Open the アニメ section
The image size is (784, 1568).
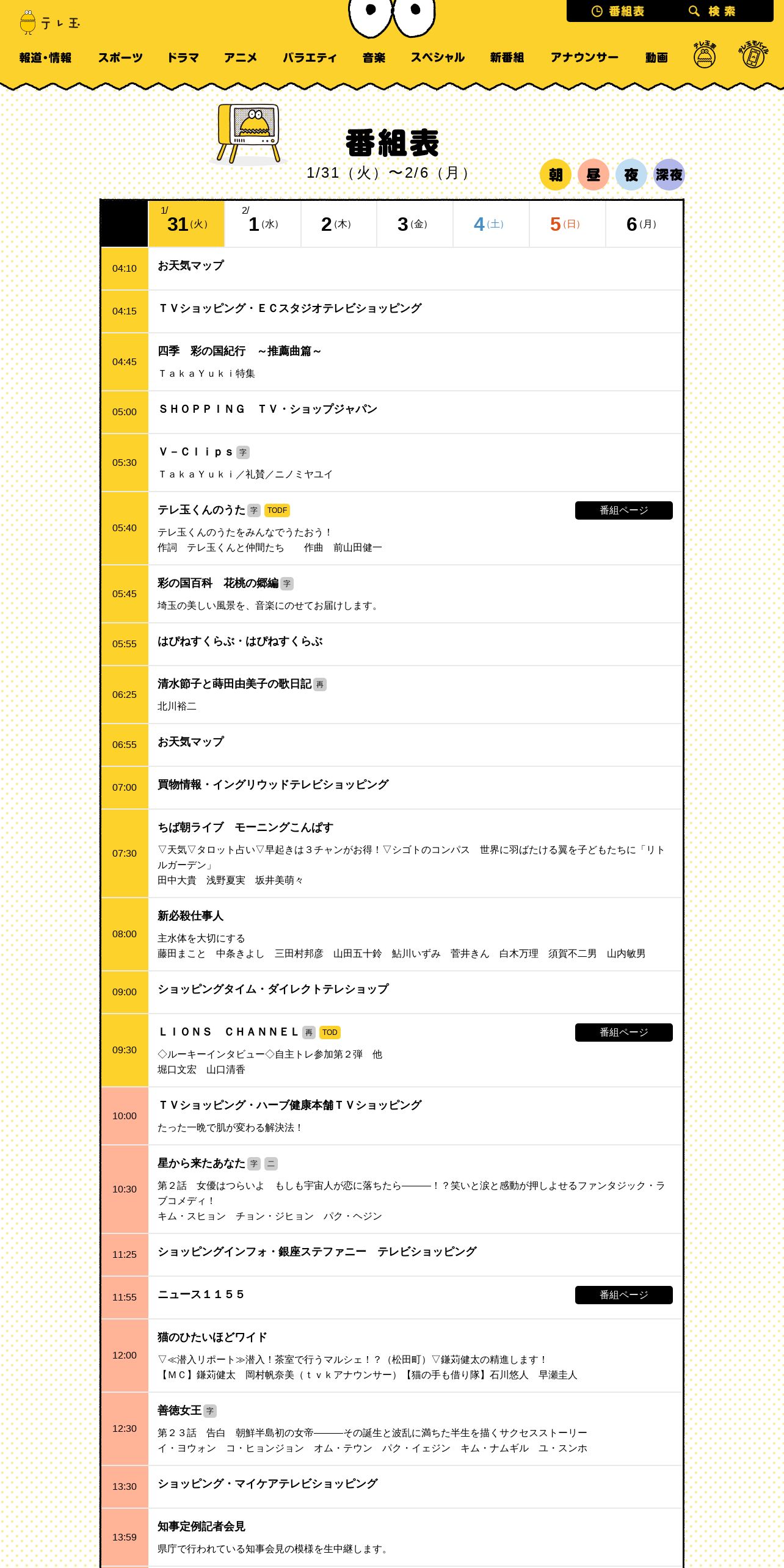(x=241, y=57)
